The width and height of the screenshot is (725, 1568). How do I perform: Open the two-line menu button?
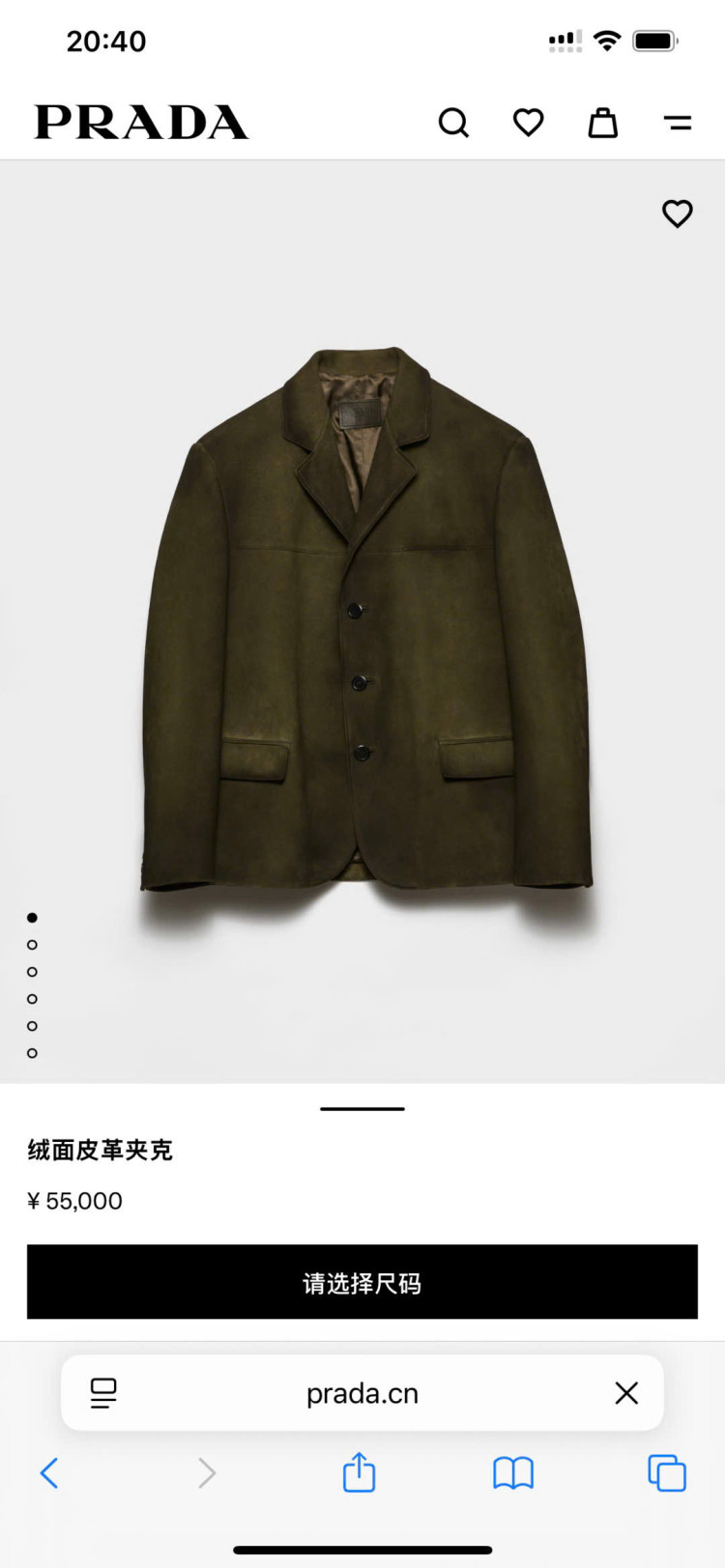[678, 123]
